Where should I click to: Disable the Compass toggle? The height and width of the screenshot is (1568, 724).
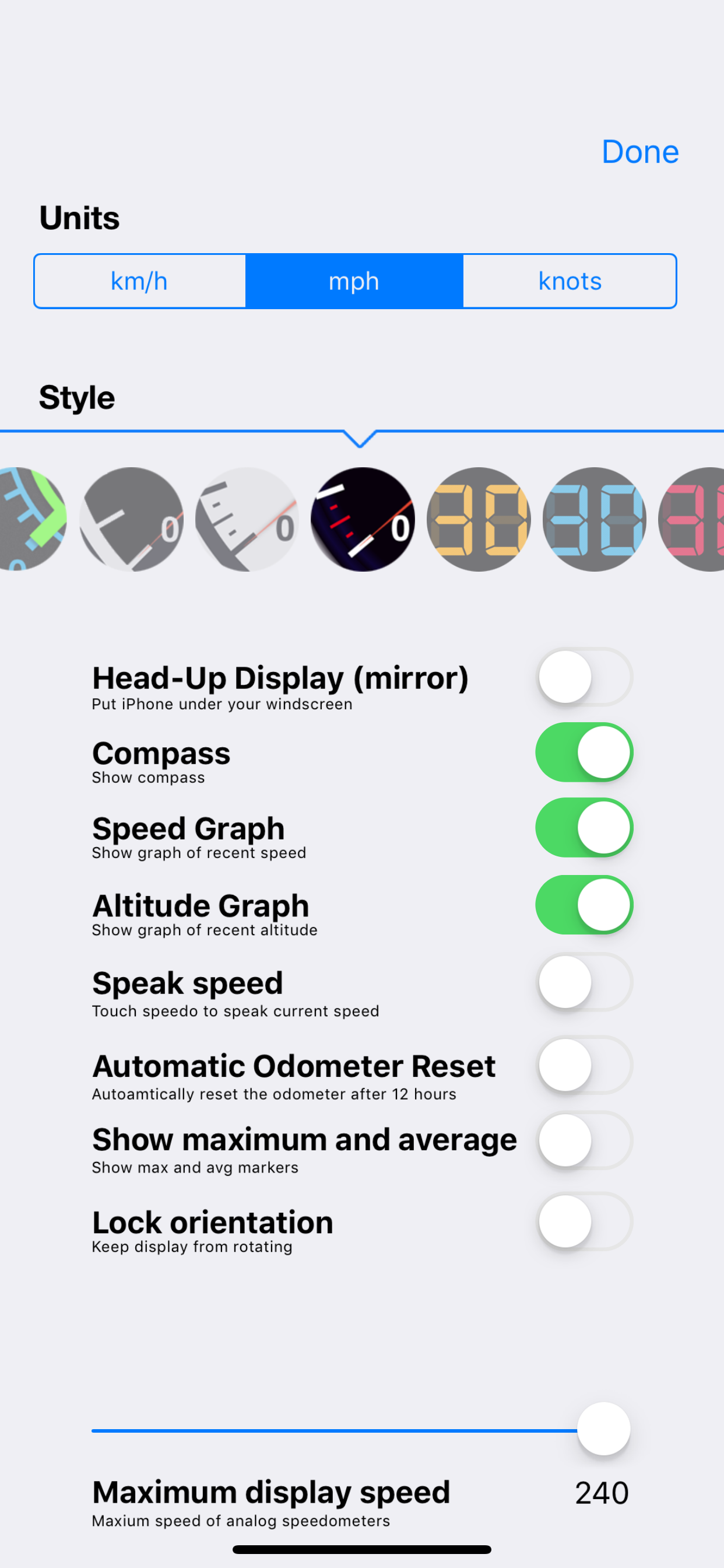[584, 752]
